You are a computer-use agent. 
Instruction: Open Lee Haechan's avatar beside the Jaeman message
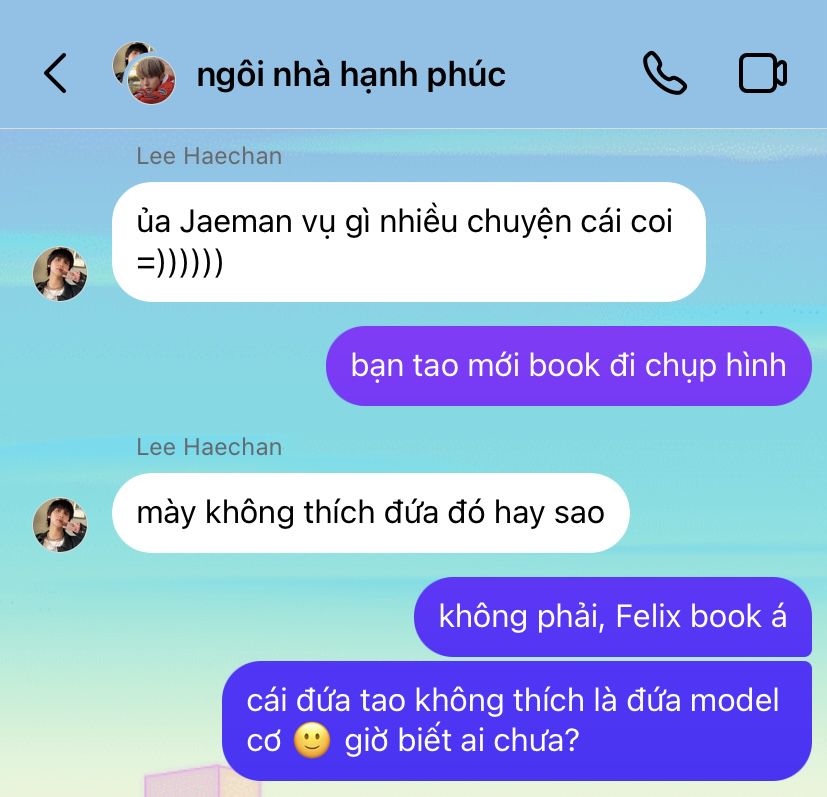(x=60, y=274)
